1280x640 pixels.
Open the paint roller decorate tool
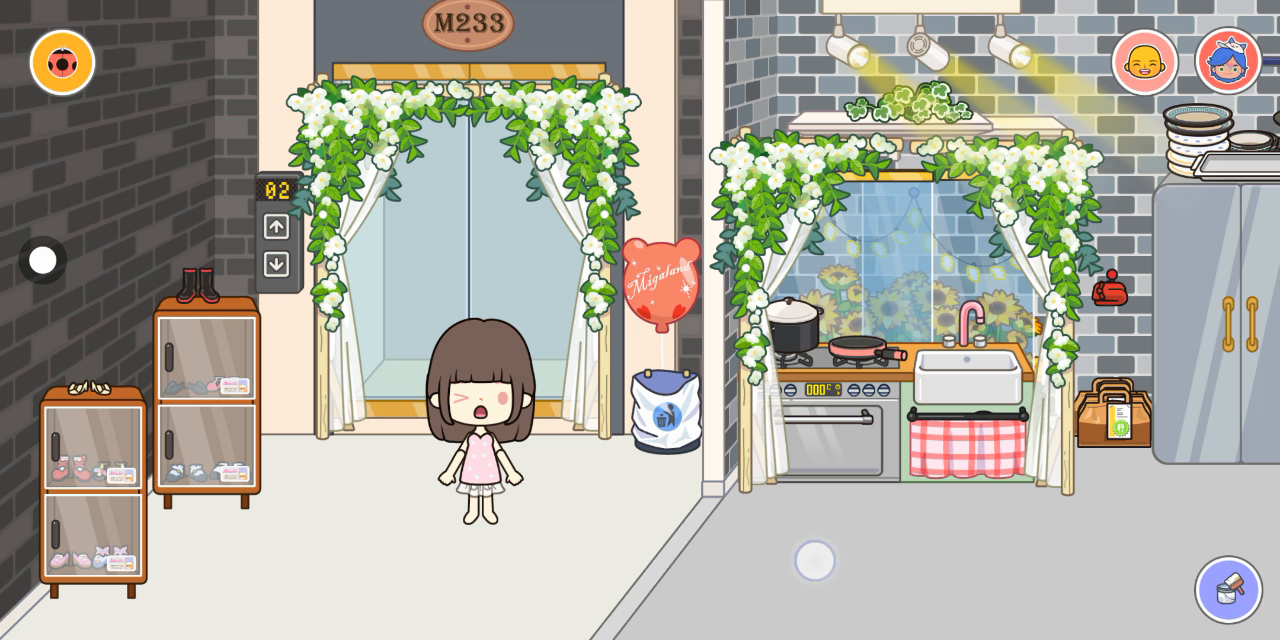pos(1228,590)
